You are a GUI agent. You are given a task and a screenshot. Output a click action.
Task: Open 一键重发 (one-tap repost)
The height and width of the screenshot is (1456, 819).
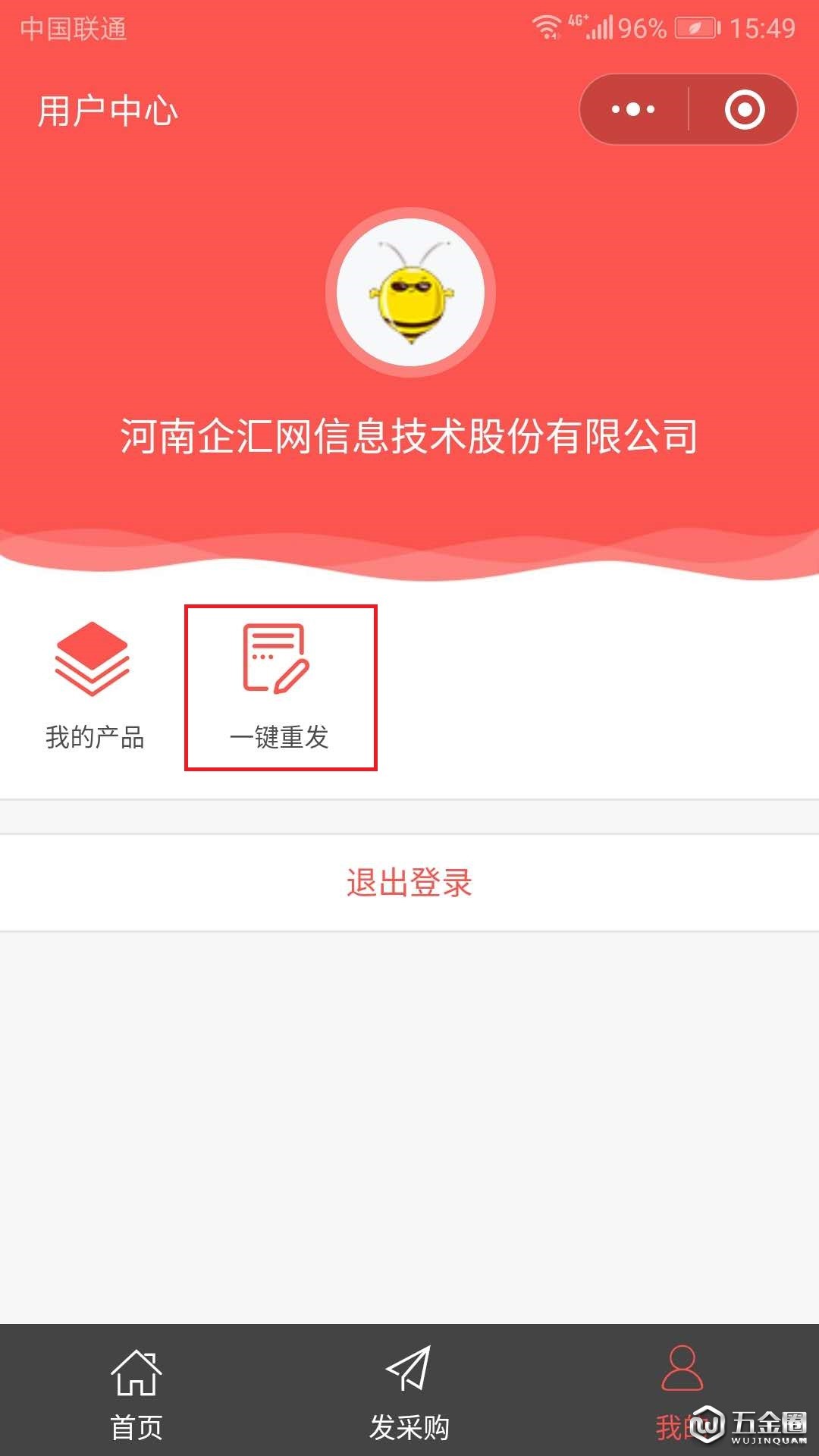(280, 688)
